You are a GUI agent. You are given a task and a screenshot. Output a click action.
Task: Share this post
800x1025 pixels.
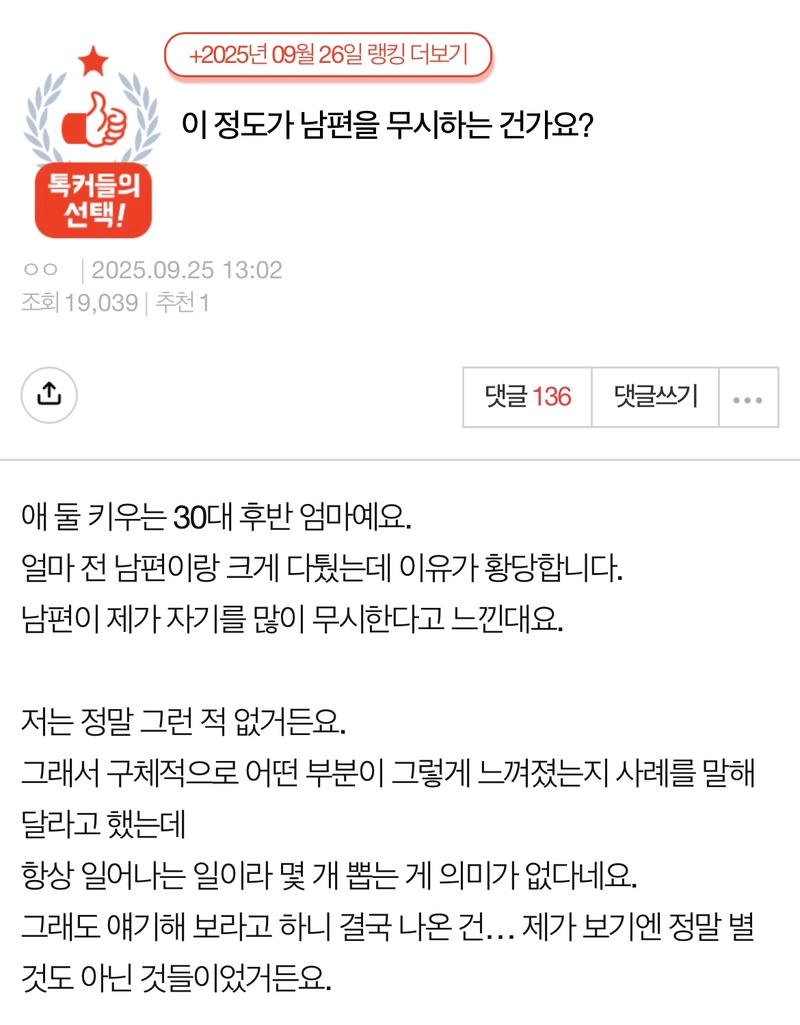(x=49, y=394)
